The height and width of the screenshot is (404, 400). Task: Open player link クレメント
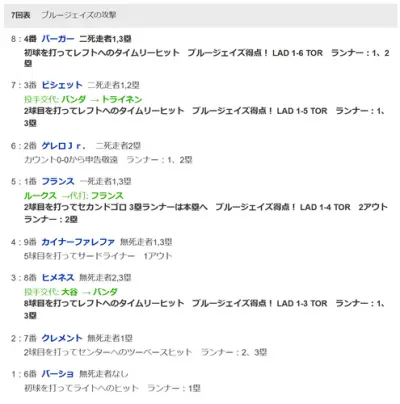(62, 338)
